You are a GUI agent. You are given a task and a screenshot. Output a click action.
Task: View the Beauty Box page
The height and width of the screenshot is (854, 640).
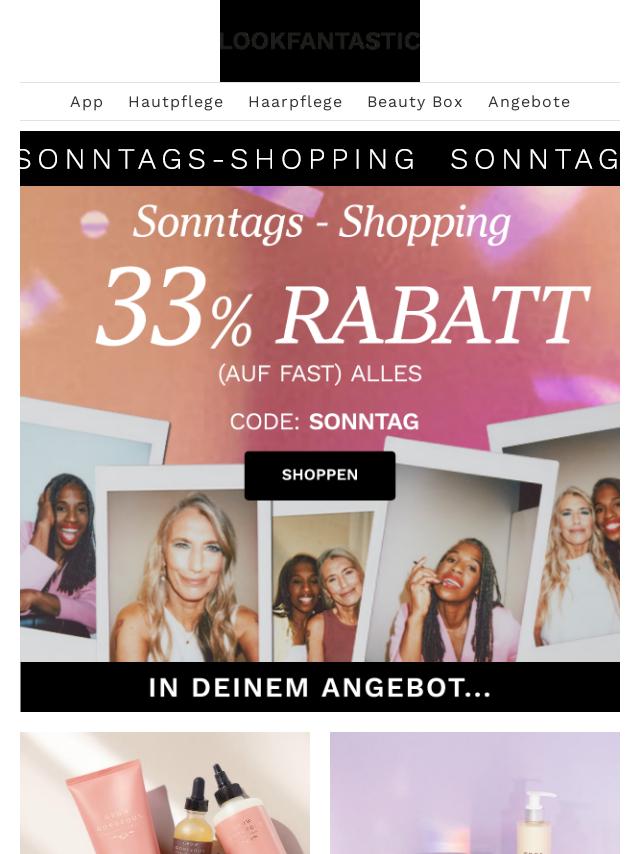[415, 102]
